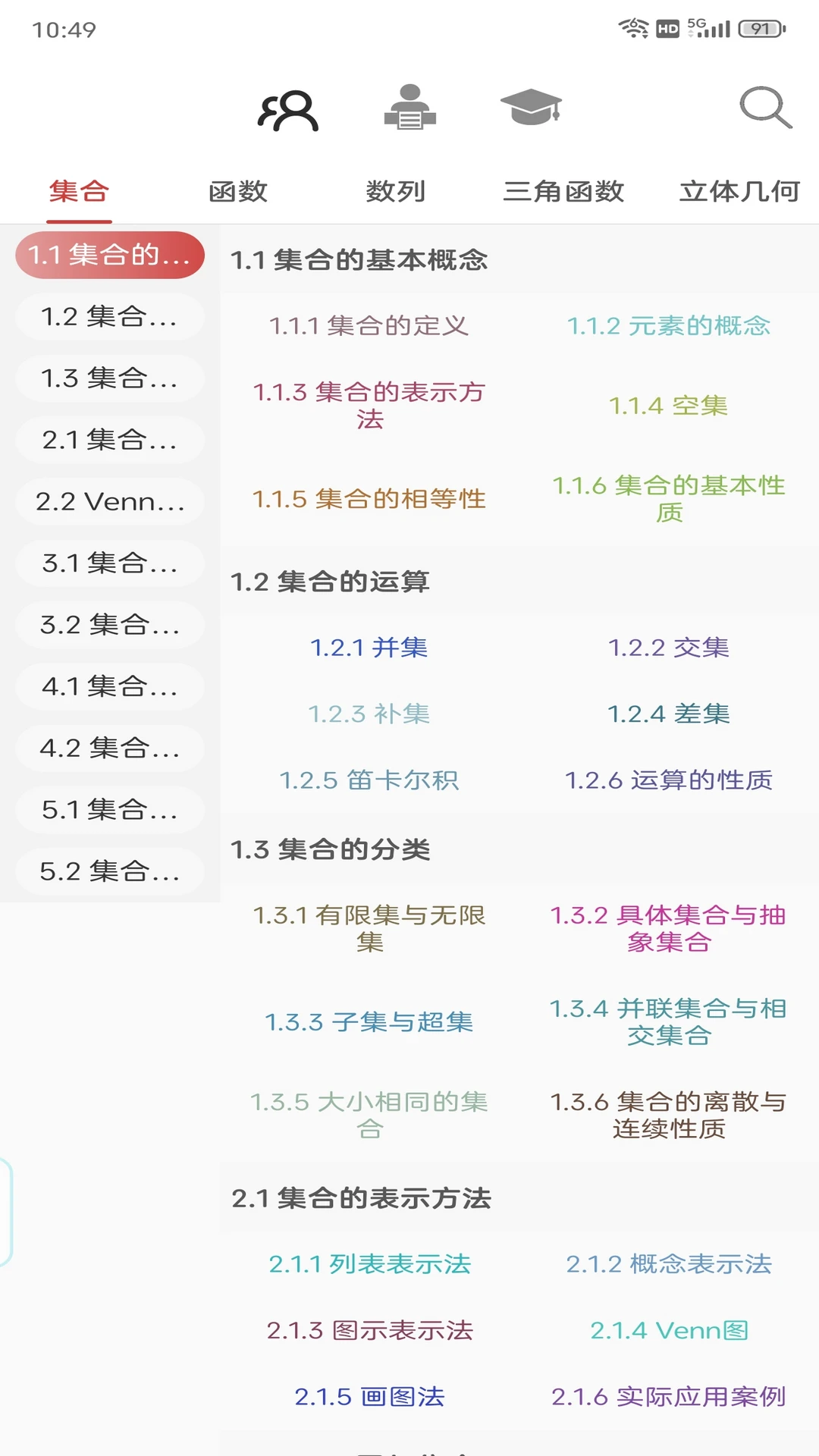Open the 2.1.4 Venn图 topic
The width and height of the screenshot is (819, 1456).
pyautogui.click(x=668, y=1329)
